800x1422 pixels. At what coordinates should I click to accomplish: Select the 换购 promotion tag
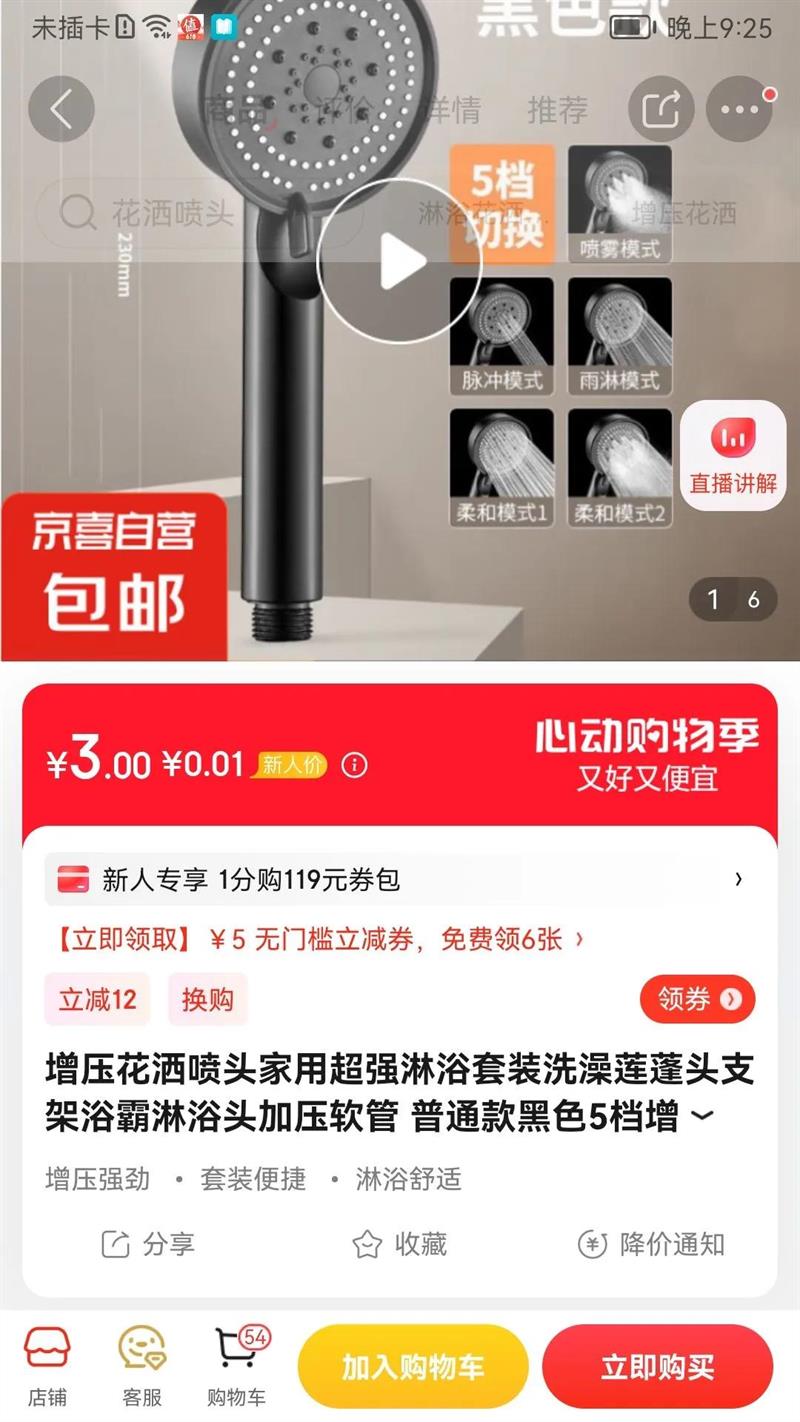click(x=207, y=999)
